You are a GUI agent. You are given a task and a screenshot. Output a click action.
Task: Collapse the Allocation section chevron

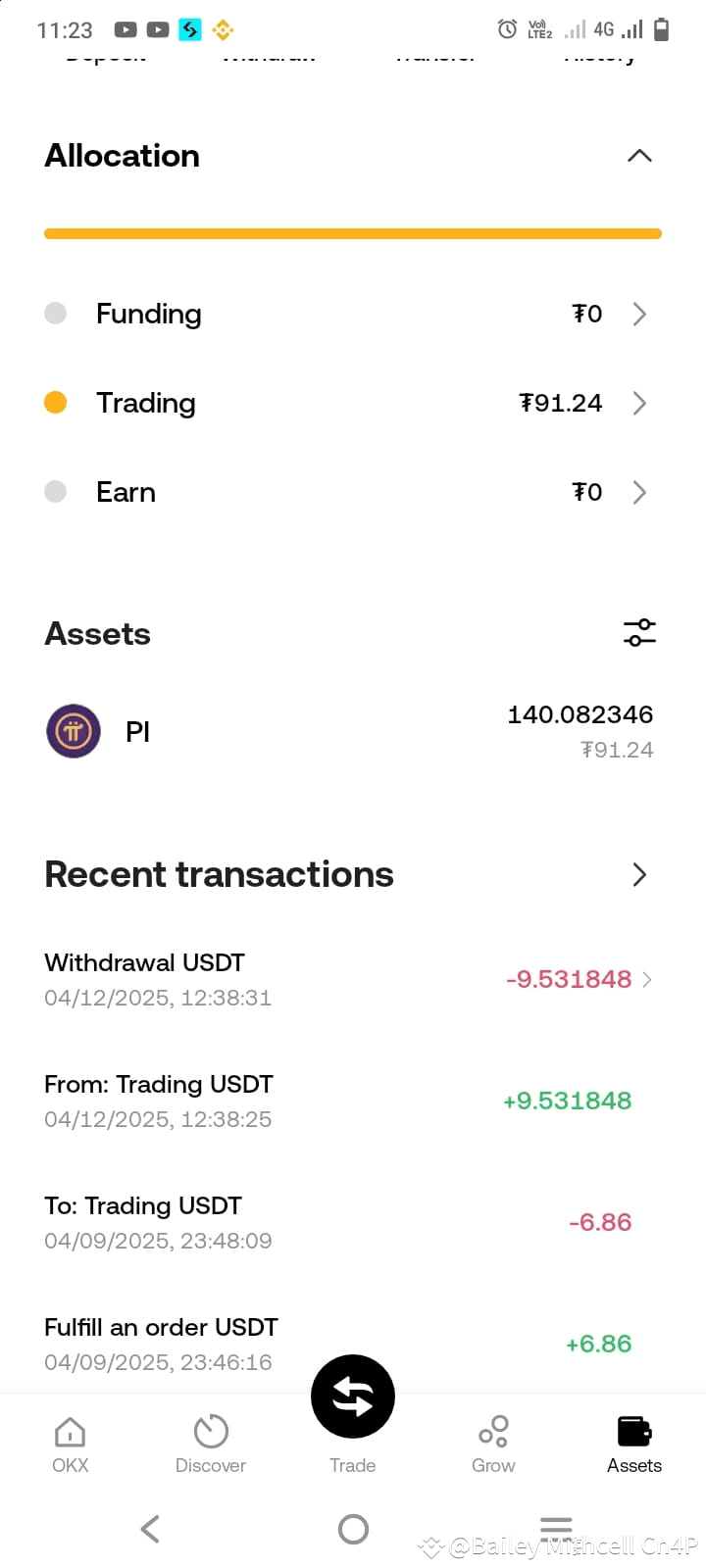(639, 155)
